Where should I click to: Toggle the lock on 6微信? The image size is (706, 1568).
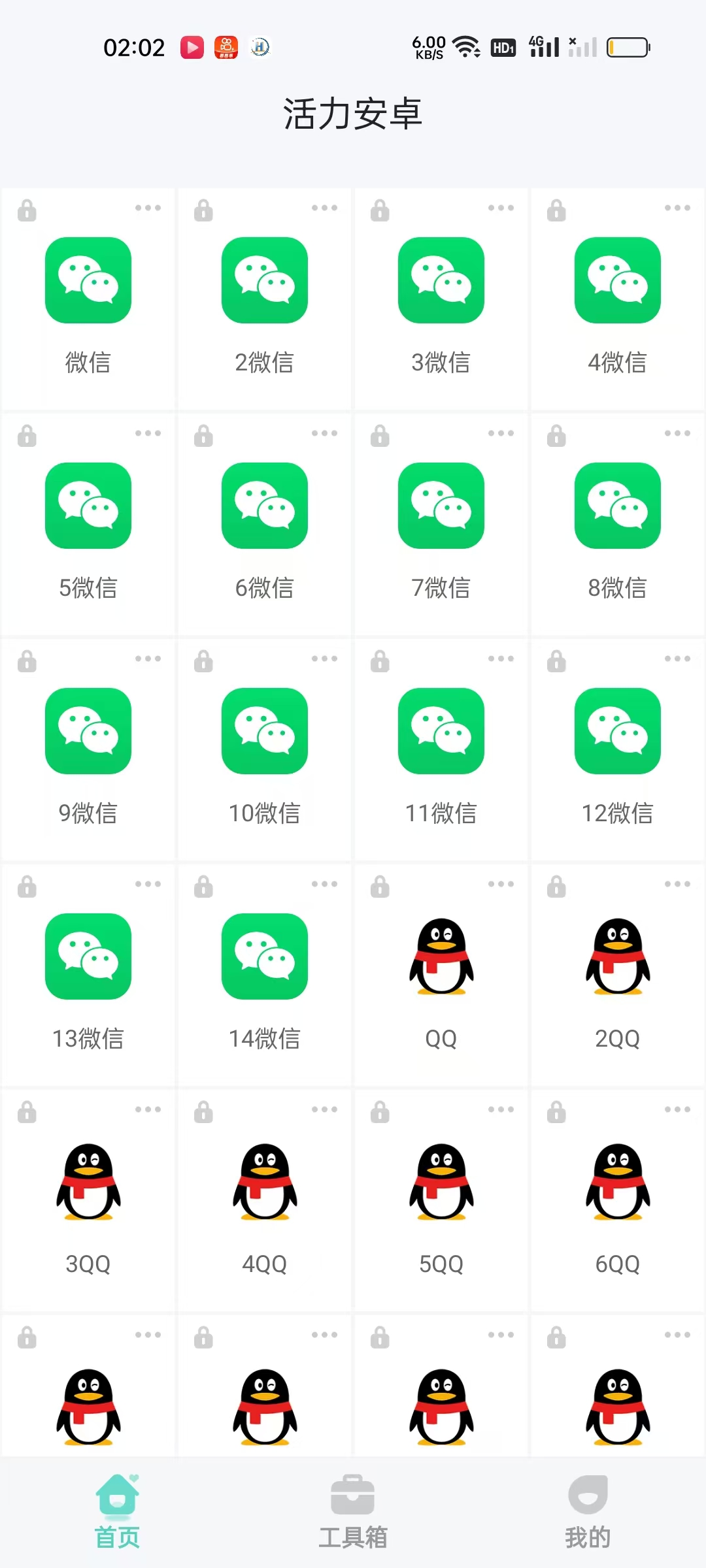203,435
